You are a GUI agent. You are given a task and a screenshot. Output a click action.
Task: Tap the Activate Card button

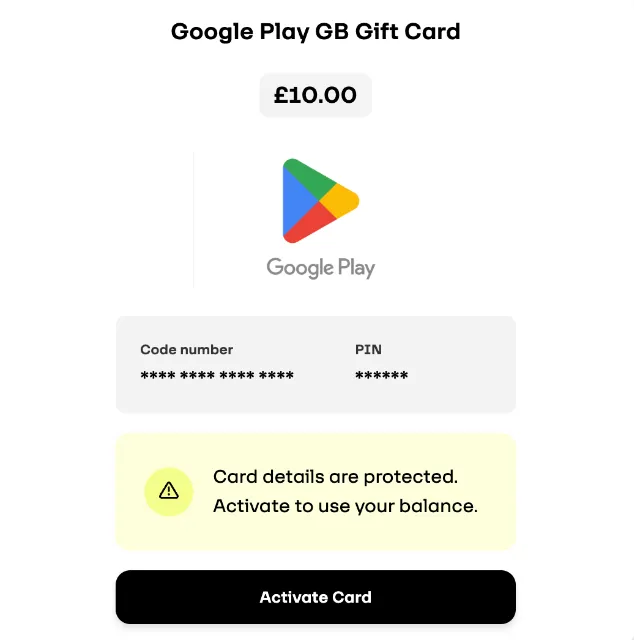[315, 597]
